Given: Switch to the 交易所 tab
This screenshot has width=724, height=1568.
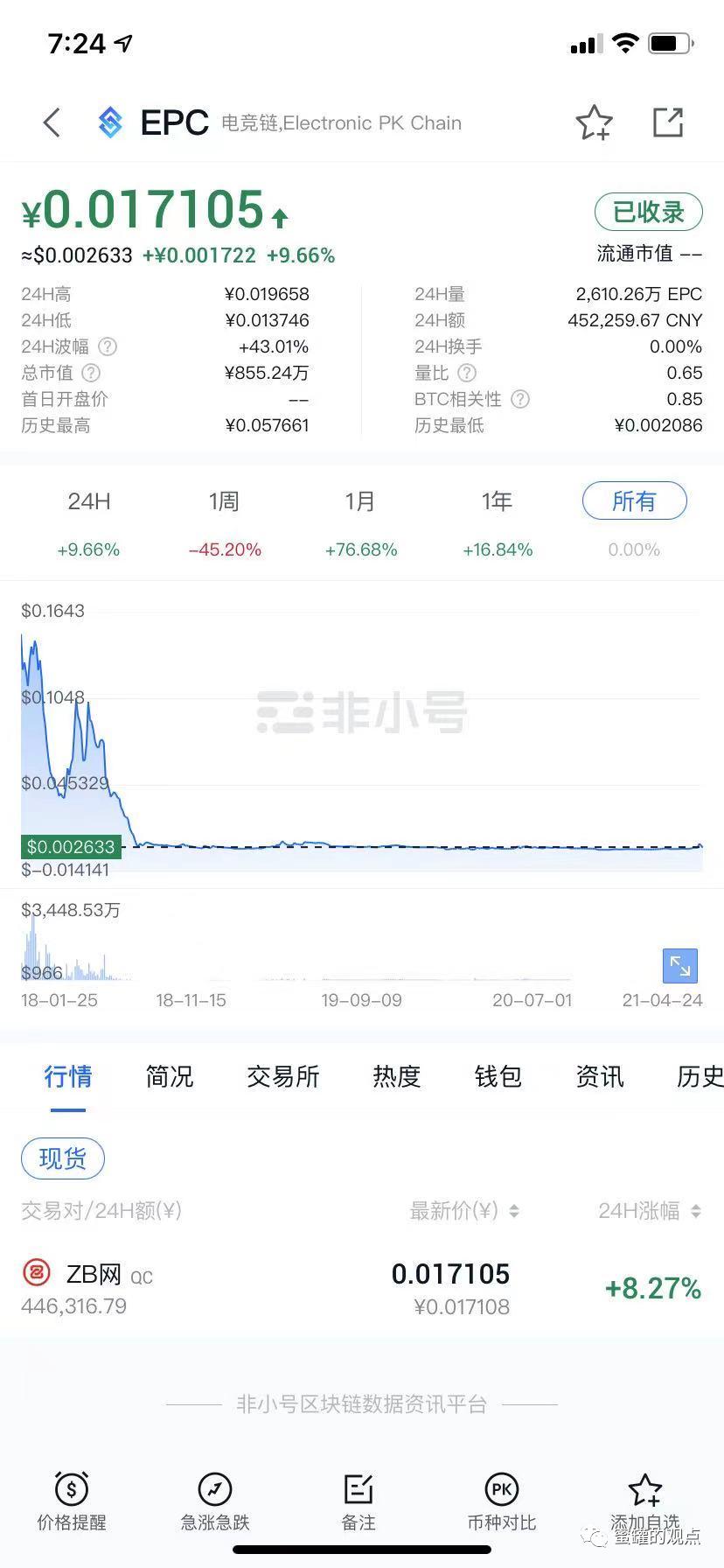Looking at the screenshot, I should pyautogui.click(x=283, y=1077).
